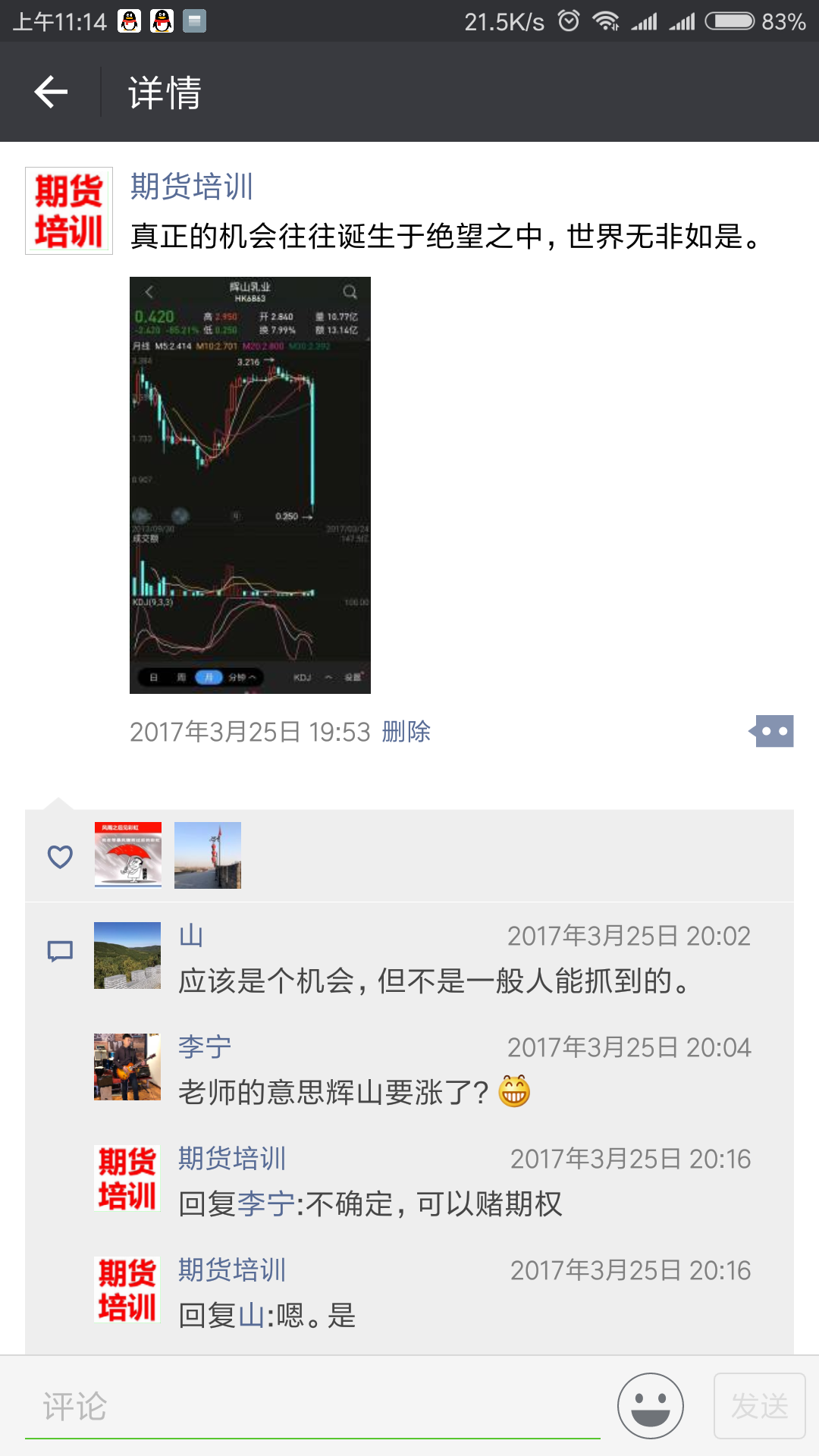Open the emoji picker
Viewport: 819px width, 1456px height.
[x=651, y=1406]
